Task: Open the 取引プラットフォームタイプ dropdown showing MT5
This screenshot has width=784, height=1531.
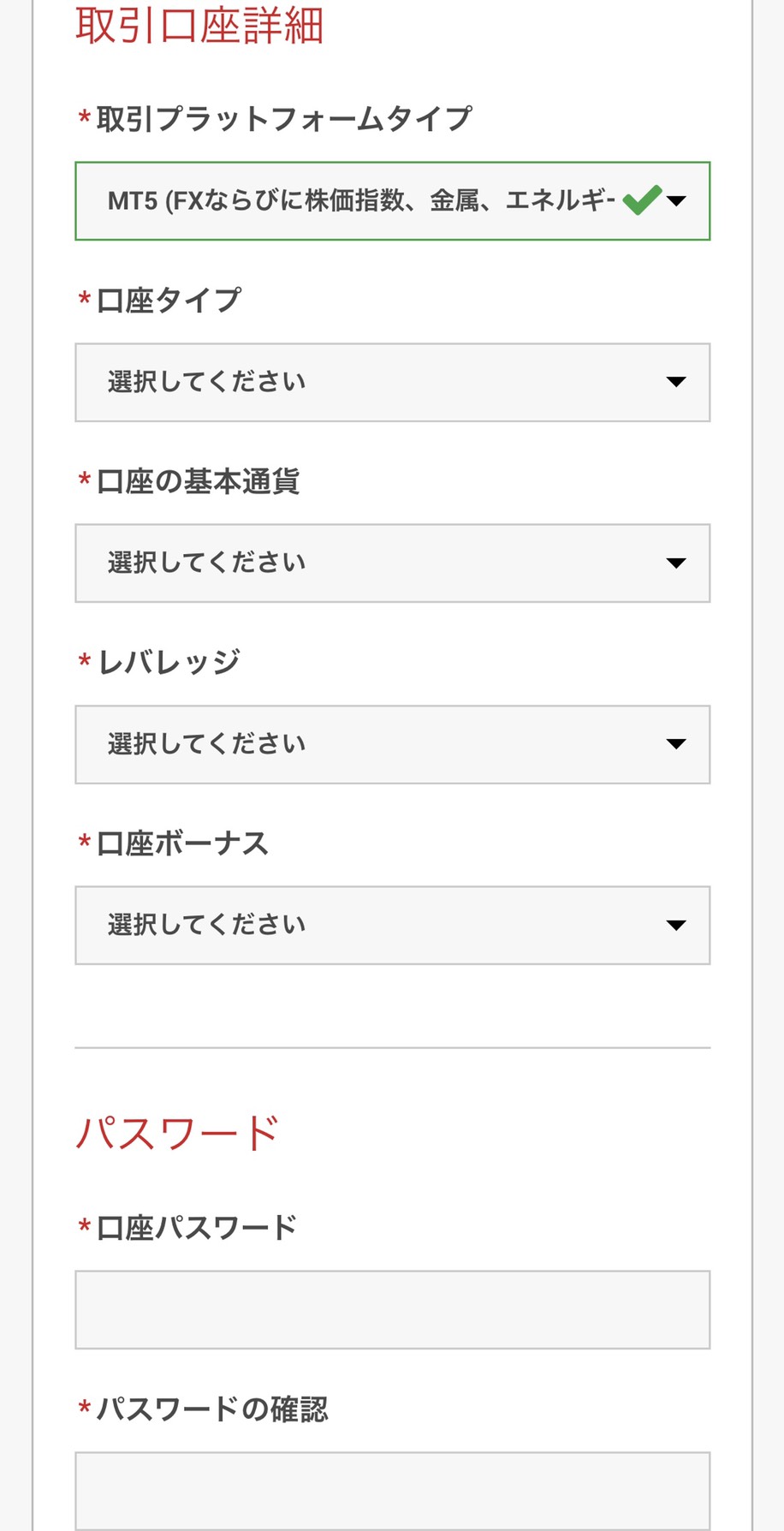Action: click(x=392, y=201)
